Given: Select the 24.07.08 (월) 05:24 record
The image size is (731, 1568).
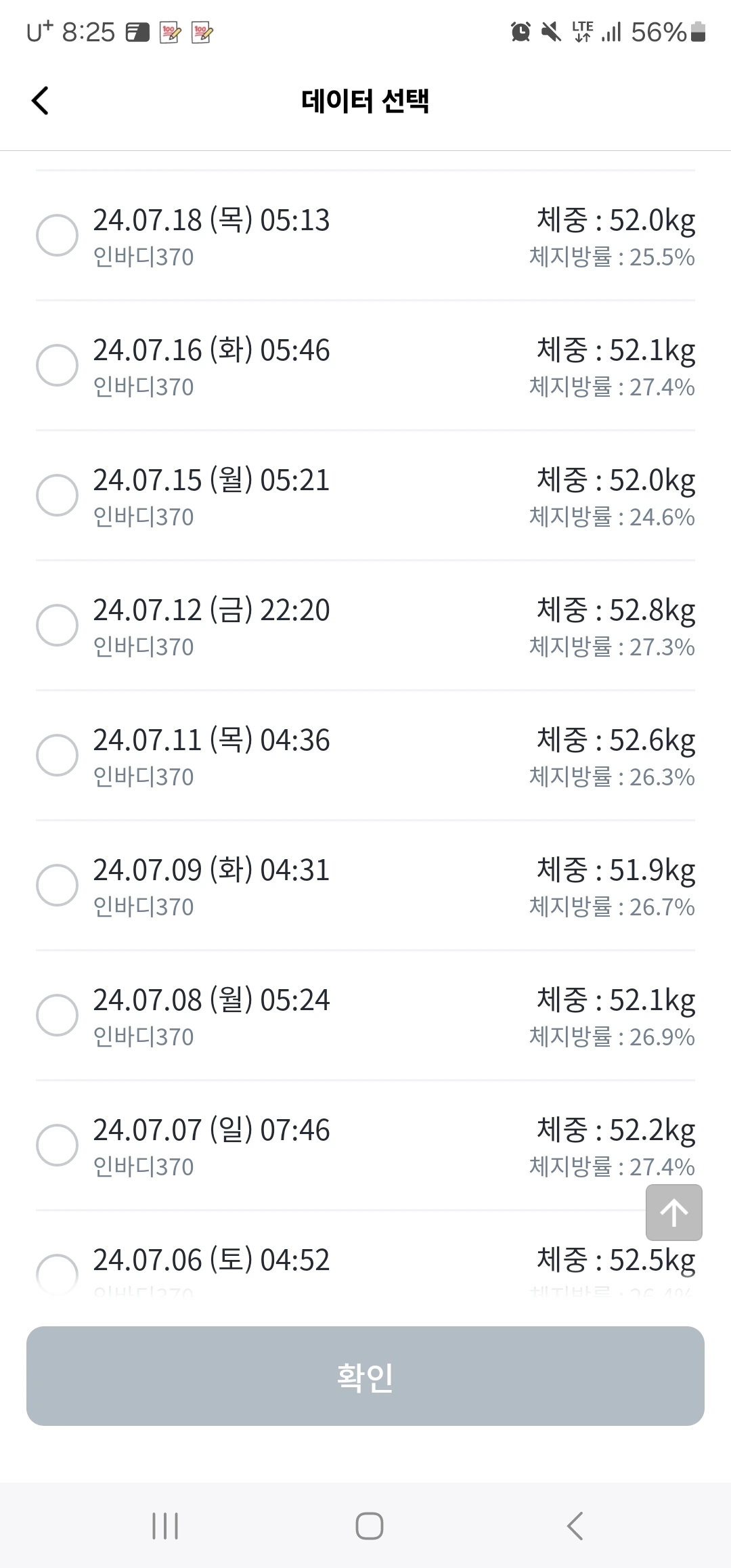Looking at the screenshot, I should click(x=57, y=1016).
